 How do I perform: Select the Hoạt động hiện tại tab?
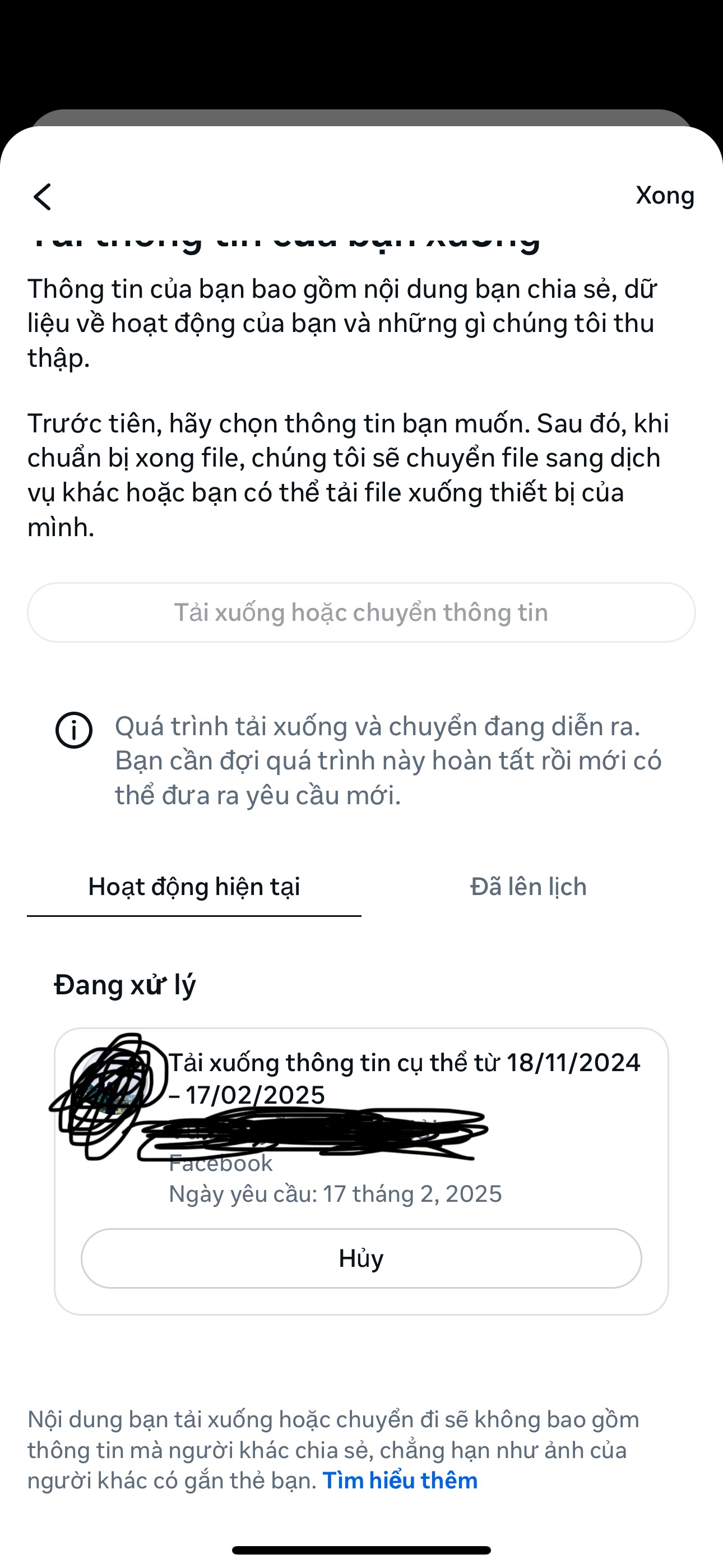point(194,887)
